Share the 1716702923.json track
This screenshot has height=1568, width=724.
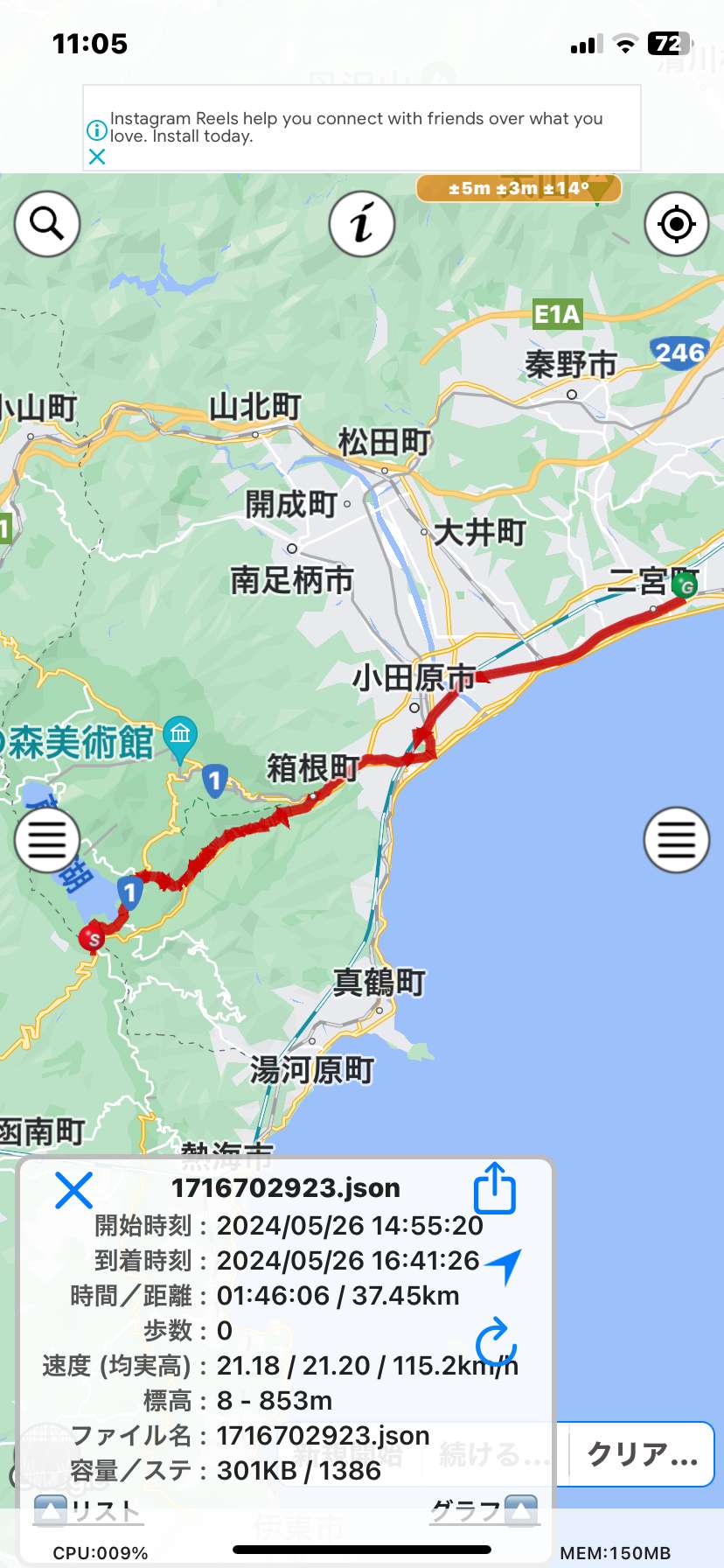click(495, 1188)
